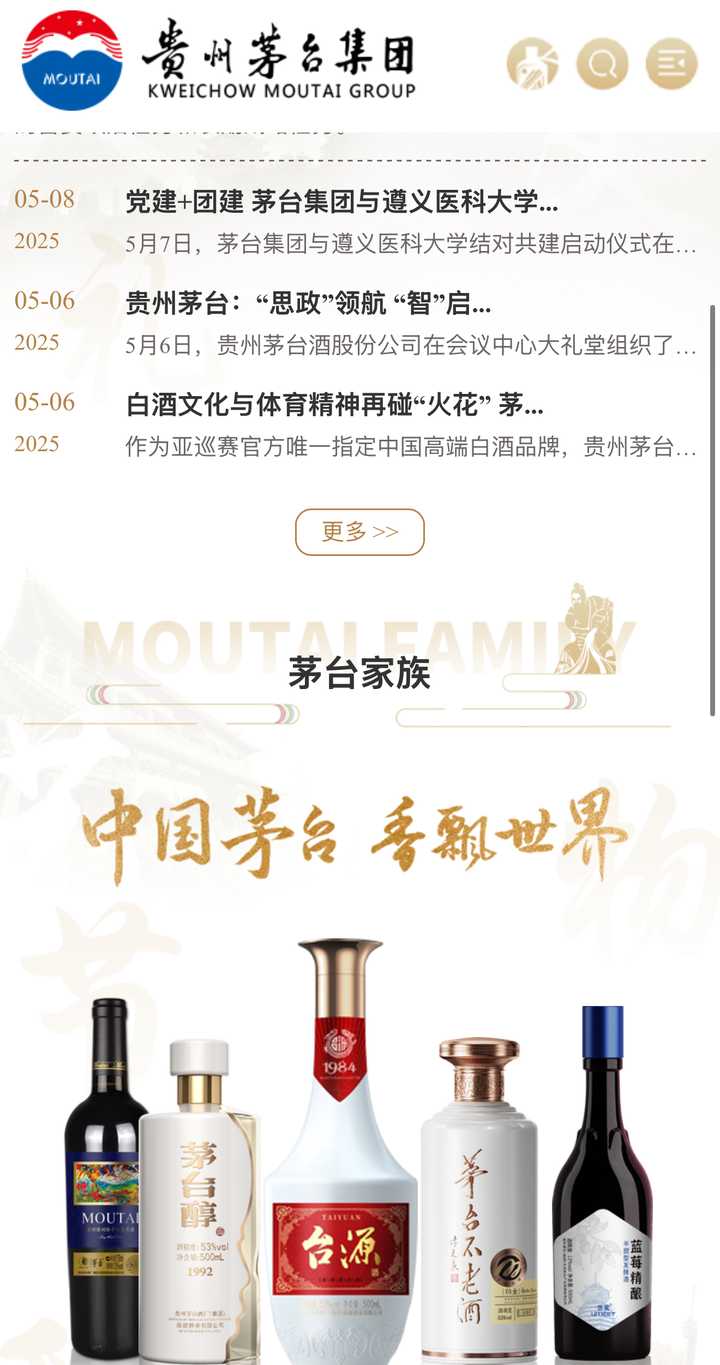This screenshot has height=1365, width=720.
Task: Open news about 党建+团建 茅台集团与遵义医科大学
Action: point(341,202)
